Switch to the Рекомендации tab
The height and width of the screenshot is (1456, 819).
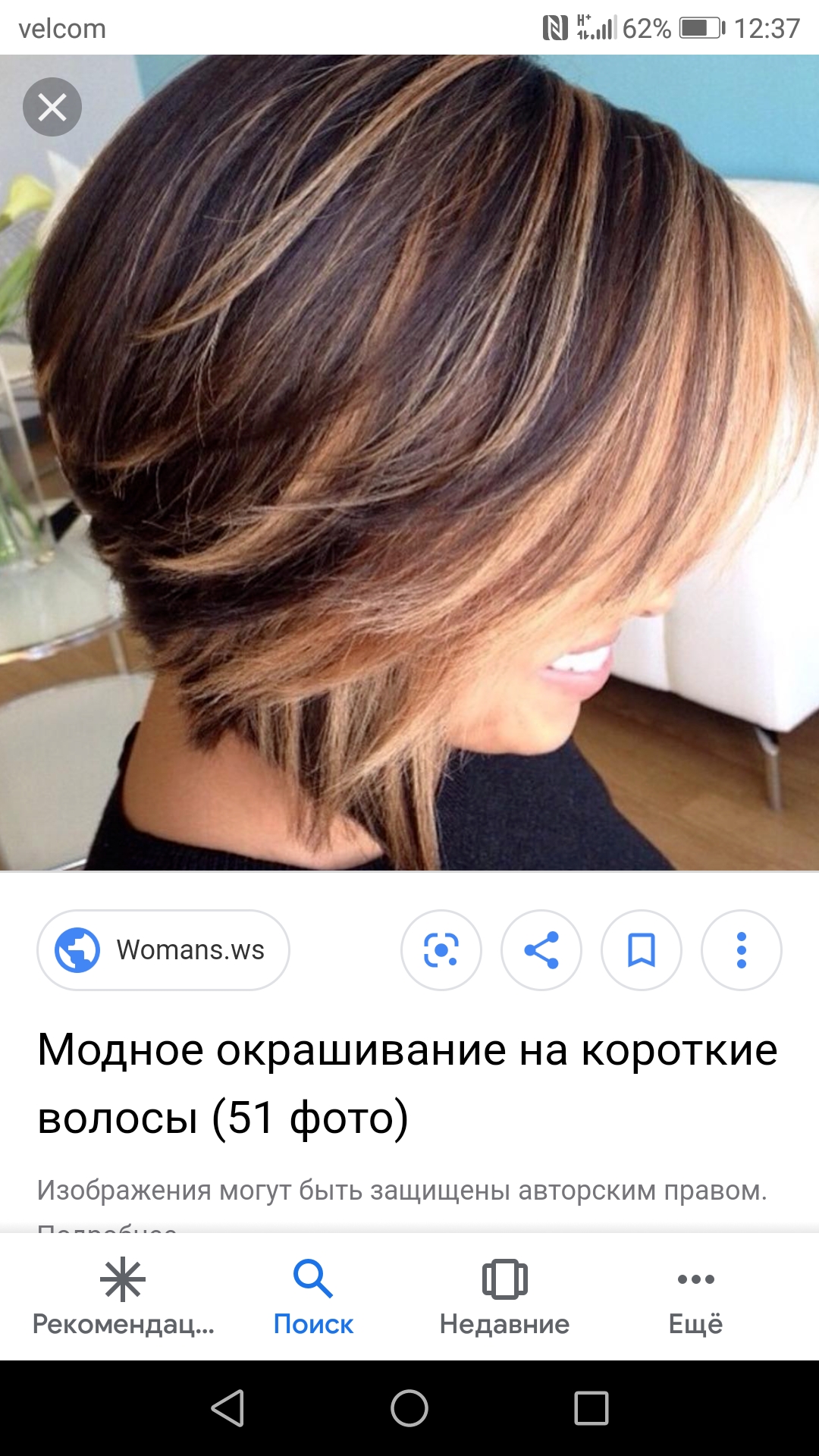123,1297
